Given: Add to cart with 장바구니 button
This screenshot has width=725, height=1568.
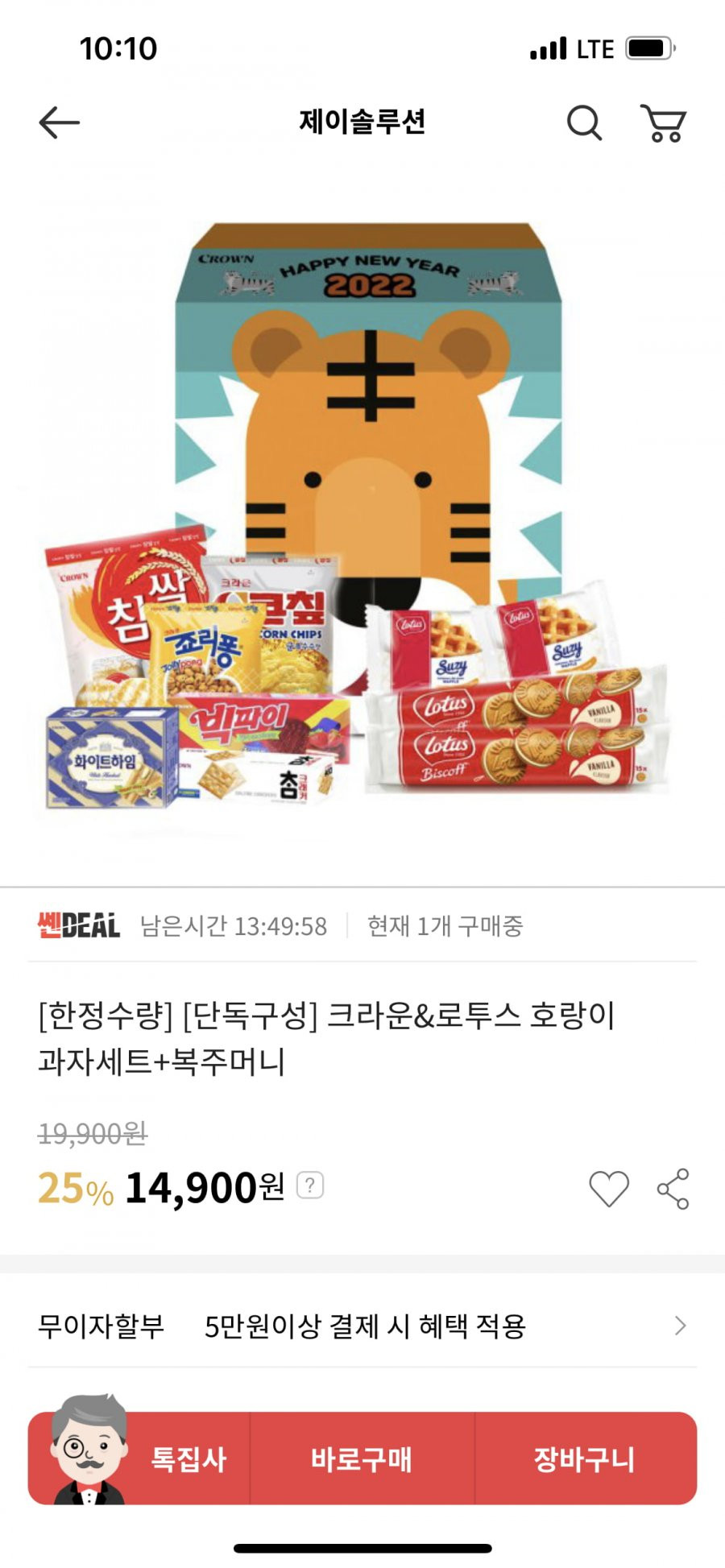Looking at the screenshot, I should (586, 1458).
